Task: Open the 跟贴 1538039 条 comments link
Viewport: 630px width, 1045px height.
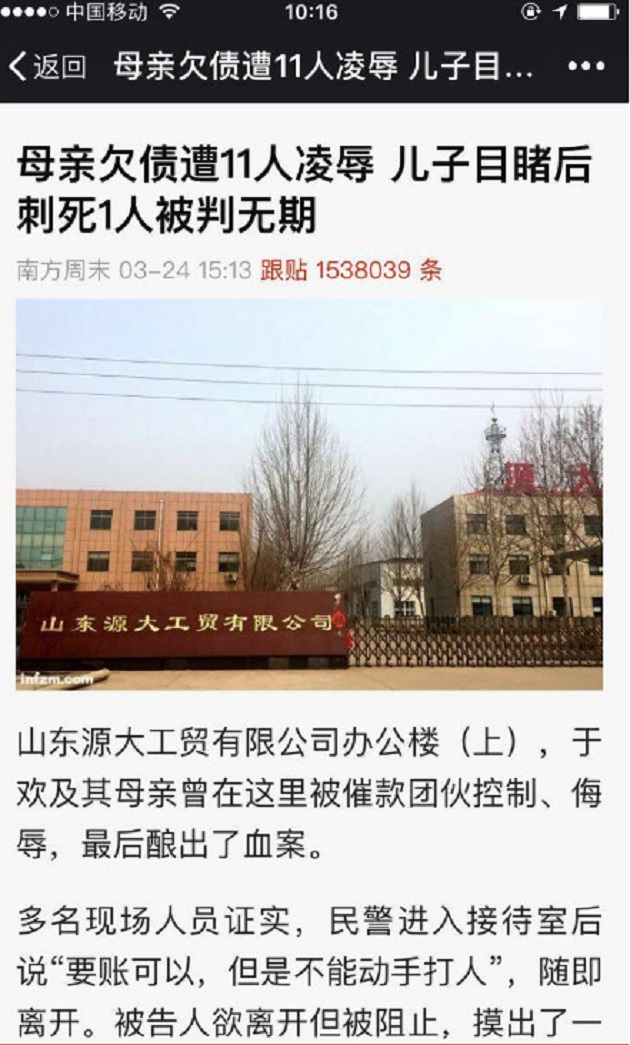Action: [351, 271]
